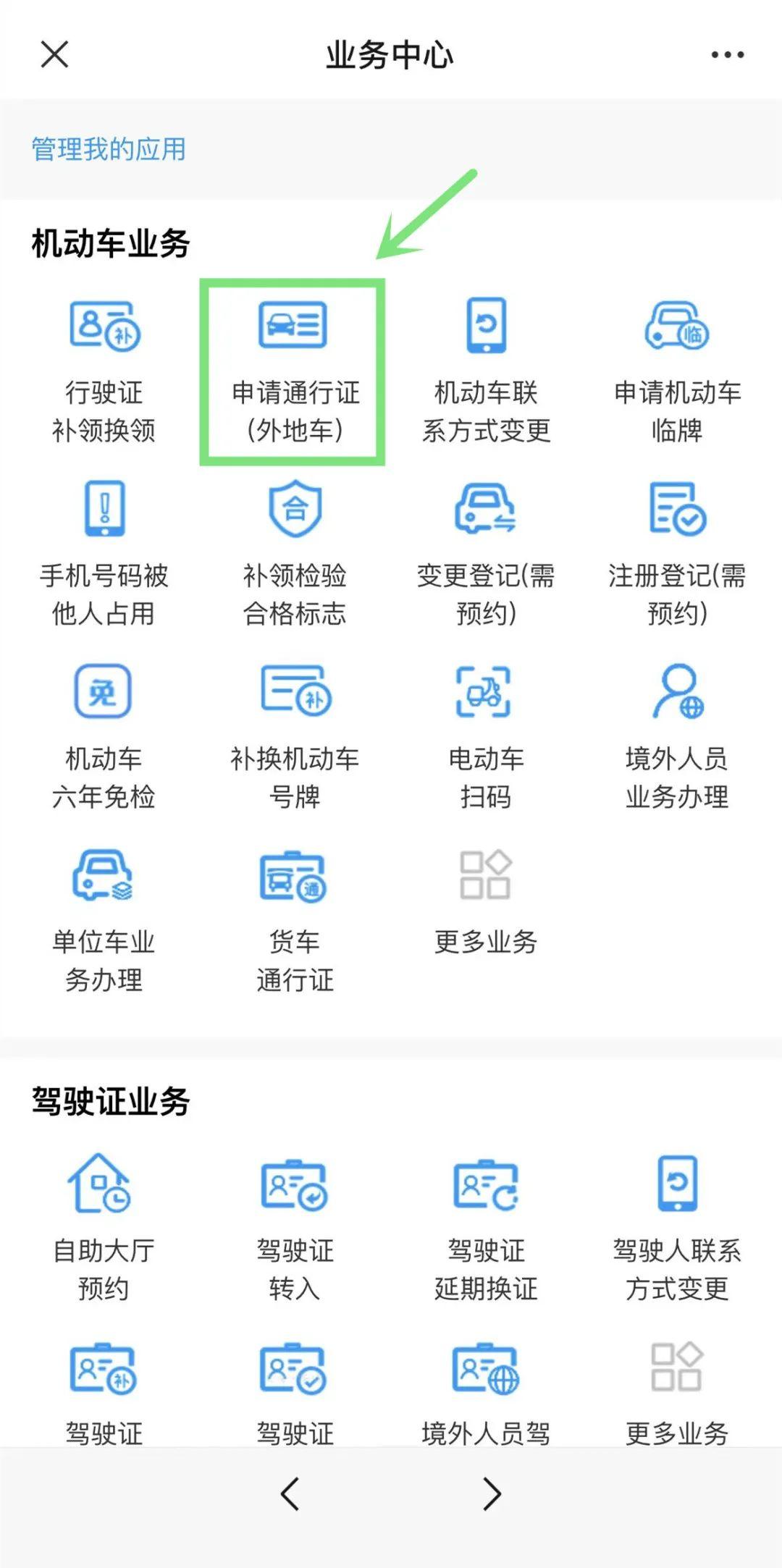Open the three-dot overflow menu

tap(727, 55)
